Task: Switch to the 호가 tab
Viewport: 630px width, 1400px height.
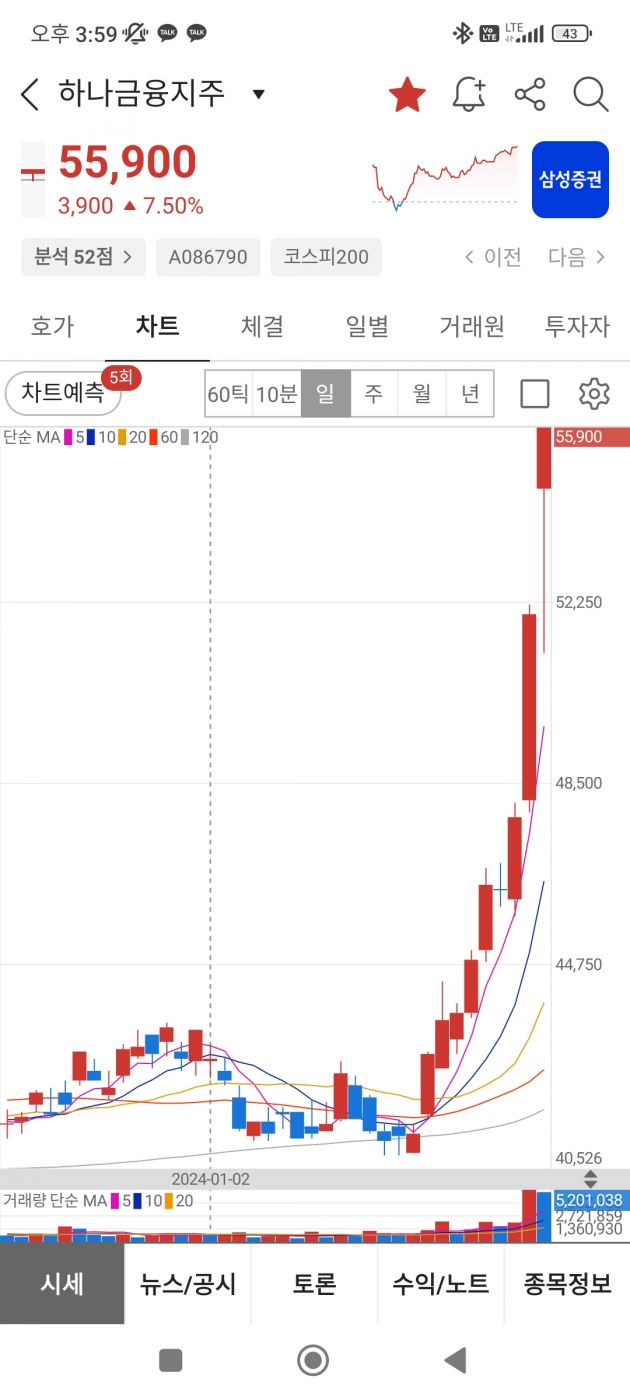Action: [52, 326]
